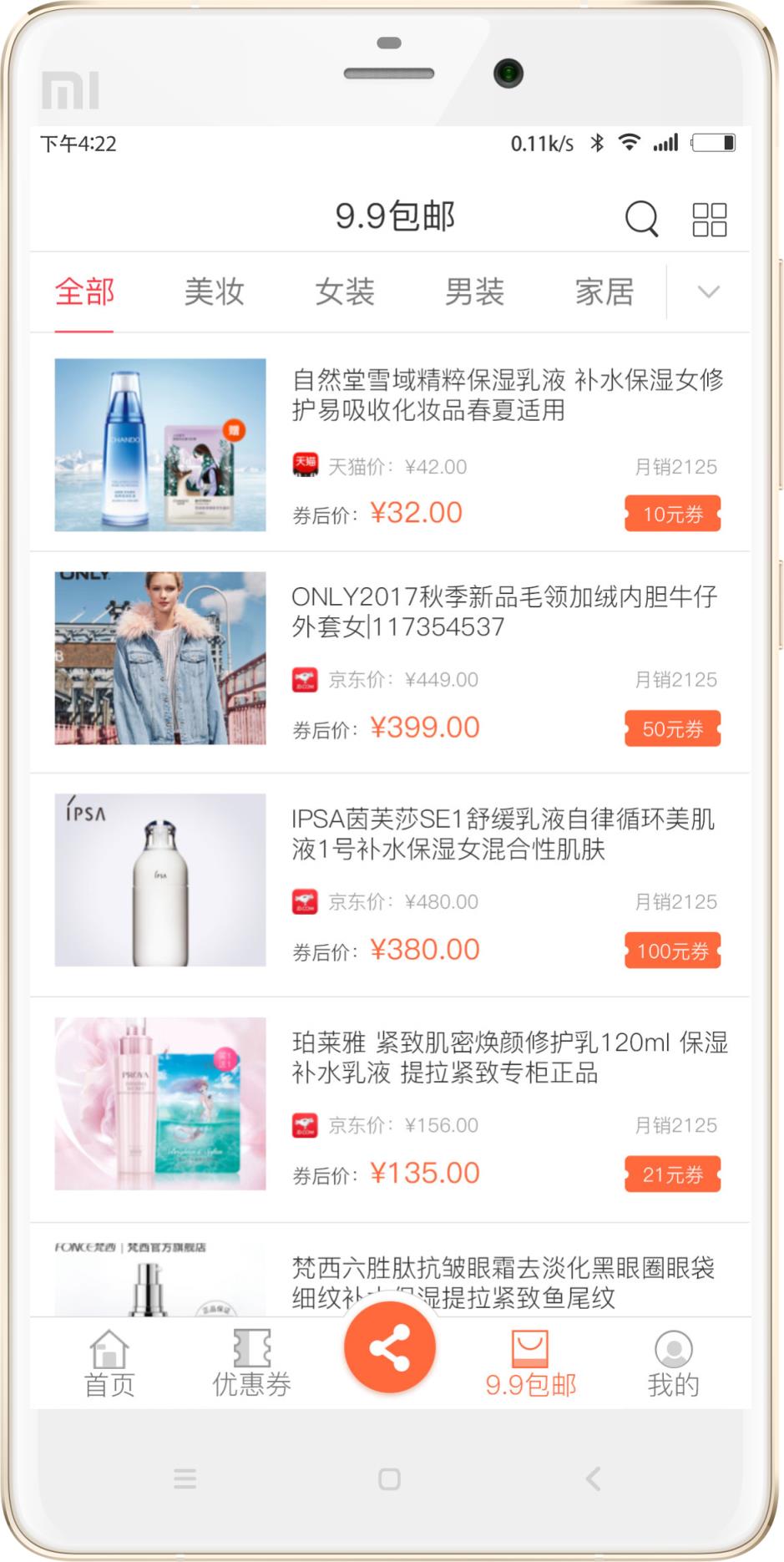Open the 我的 profile tab
Screen dimensions: 784x1562
(673, 1363)
